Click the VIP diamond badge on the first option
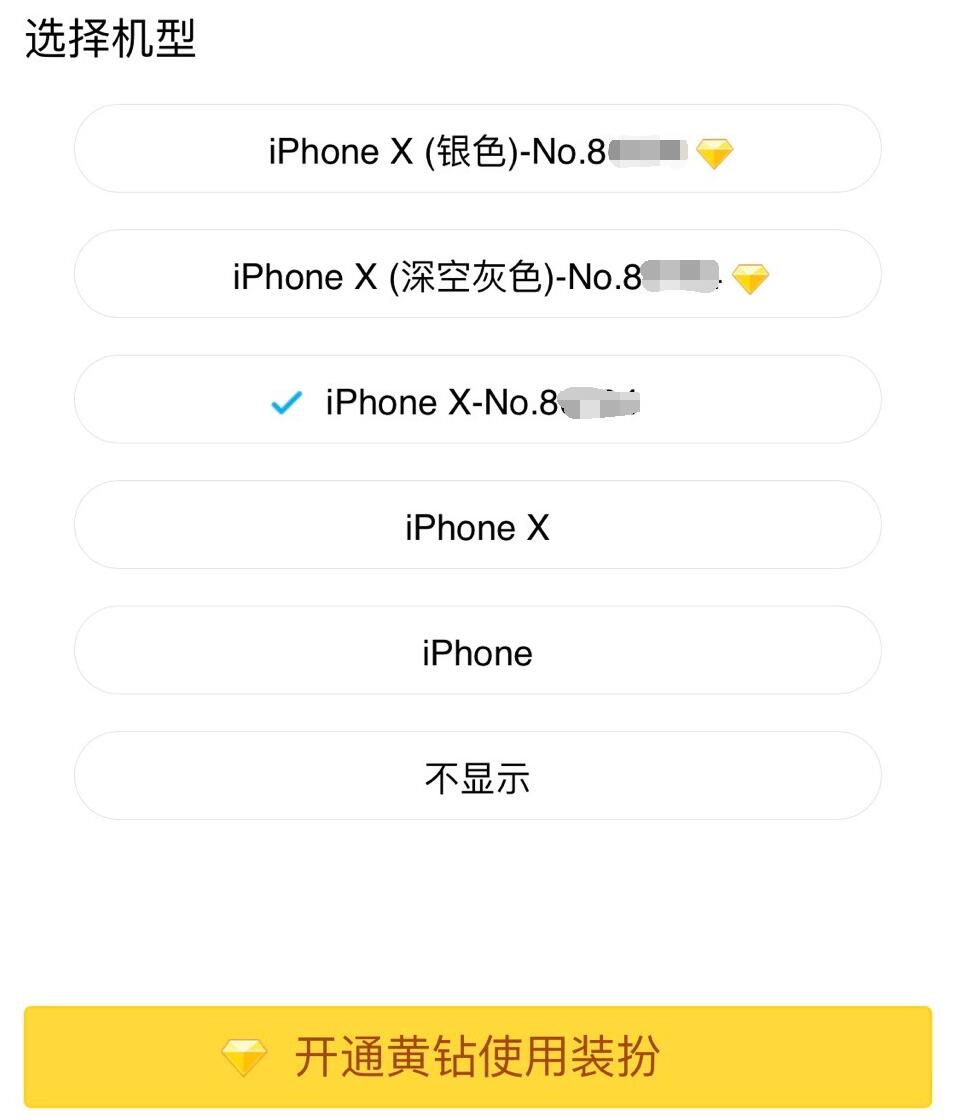This screenshot has height=1120, width=955. pyautogui.click(x=713, y=152)
